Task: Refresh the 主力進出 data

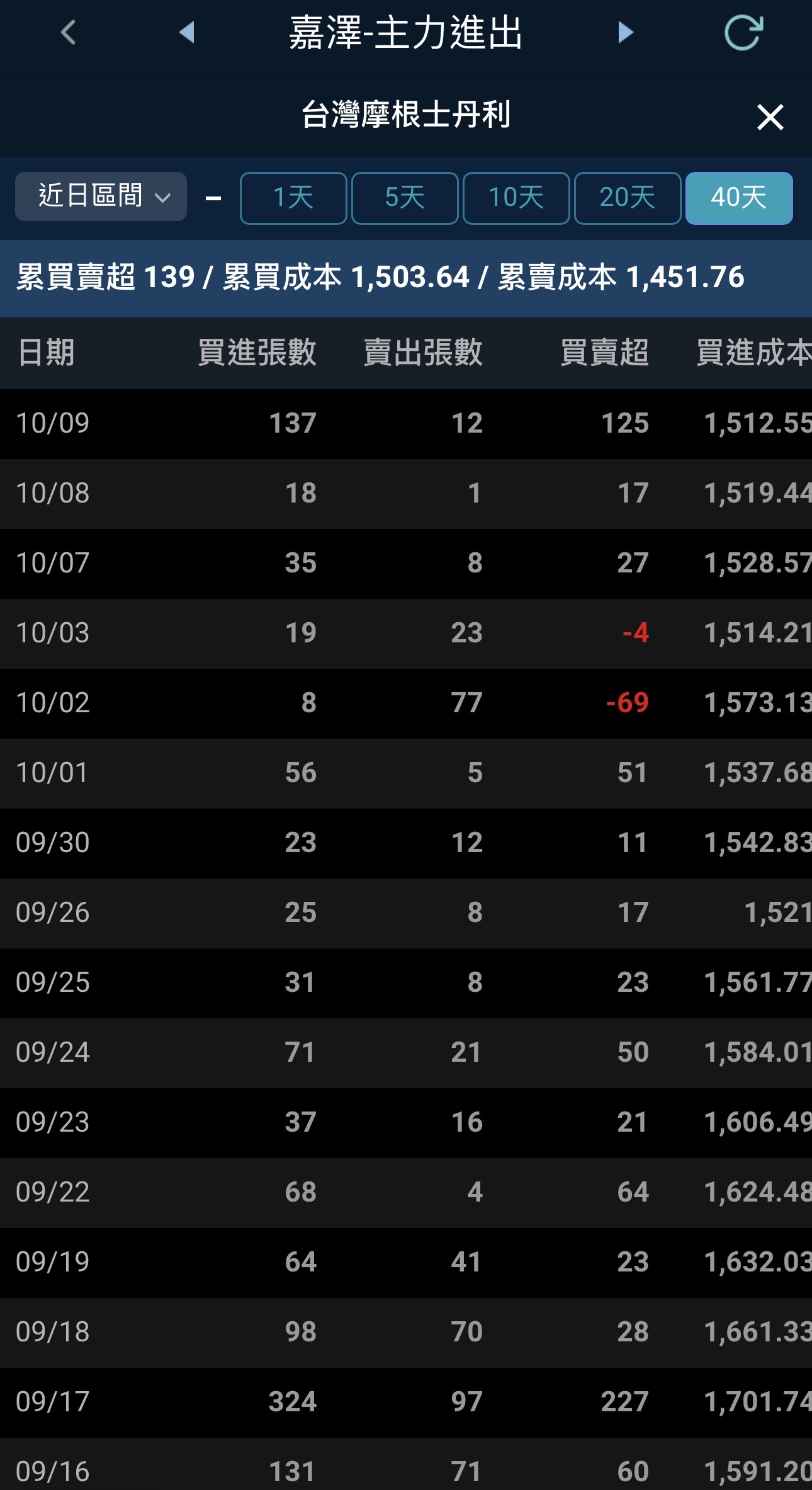Action: pyautogui.click(x=743, y=33)
